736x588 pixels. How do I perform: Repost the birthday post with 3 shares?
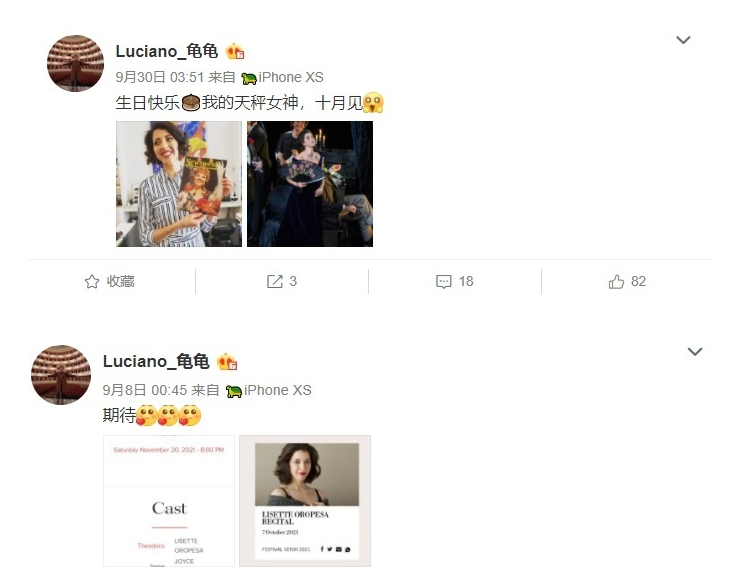pos(282,282)
